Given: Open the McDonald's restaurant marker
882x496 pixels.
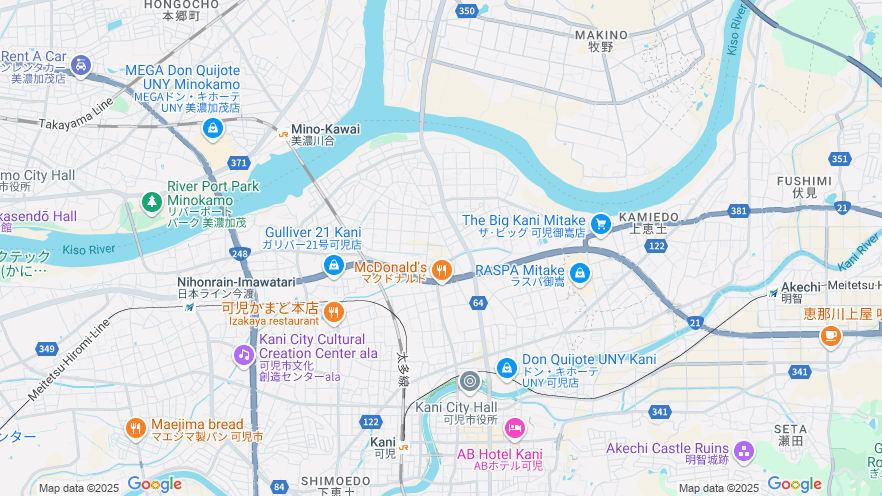Looking at the screenshot, I should pyautogui.click(x=441, y=270).
